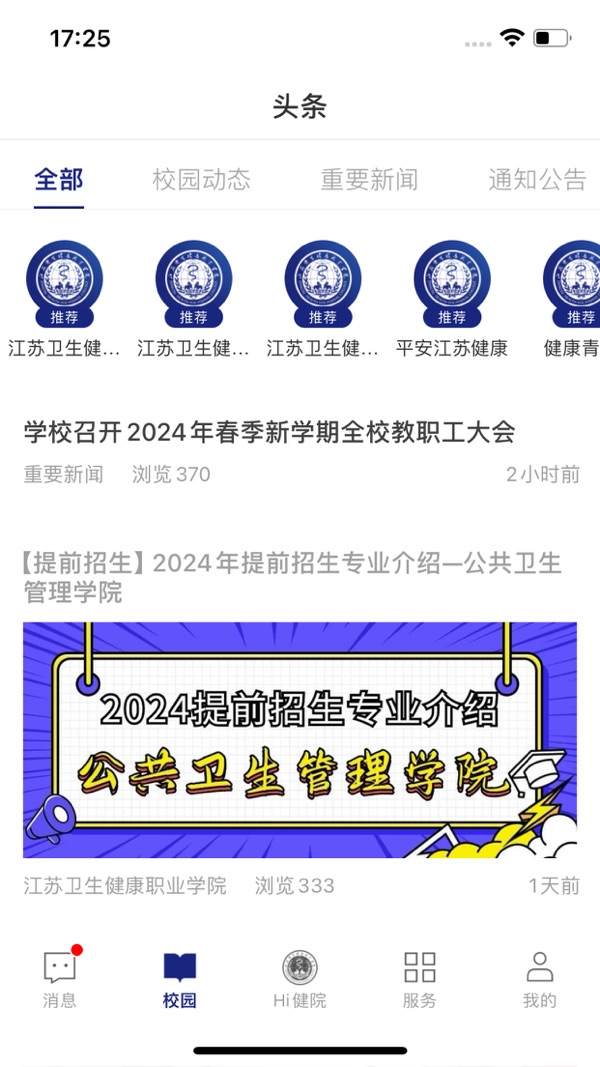600x1067 pixels.
Task: Tap the 校园 bottom tab
Action: pos(180,979)
